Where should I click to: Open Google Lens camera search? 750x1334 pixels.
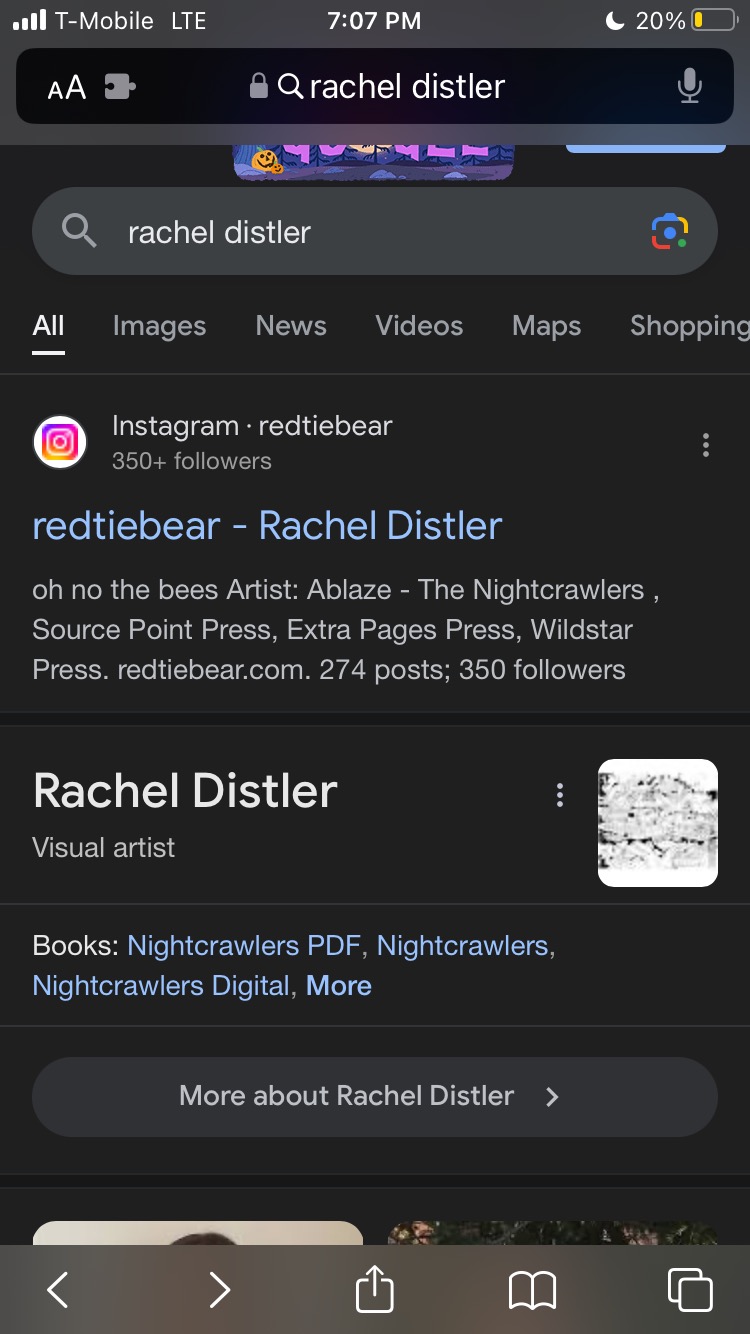click(x=669, y=232)
